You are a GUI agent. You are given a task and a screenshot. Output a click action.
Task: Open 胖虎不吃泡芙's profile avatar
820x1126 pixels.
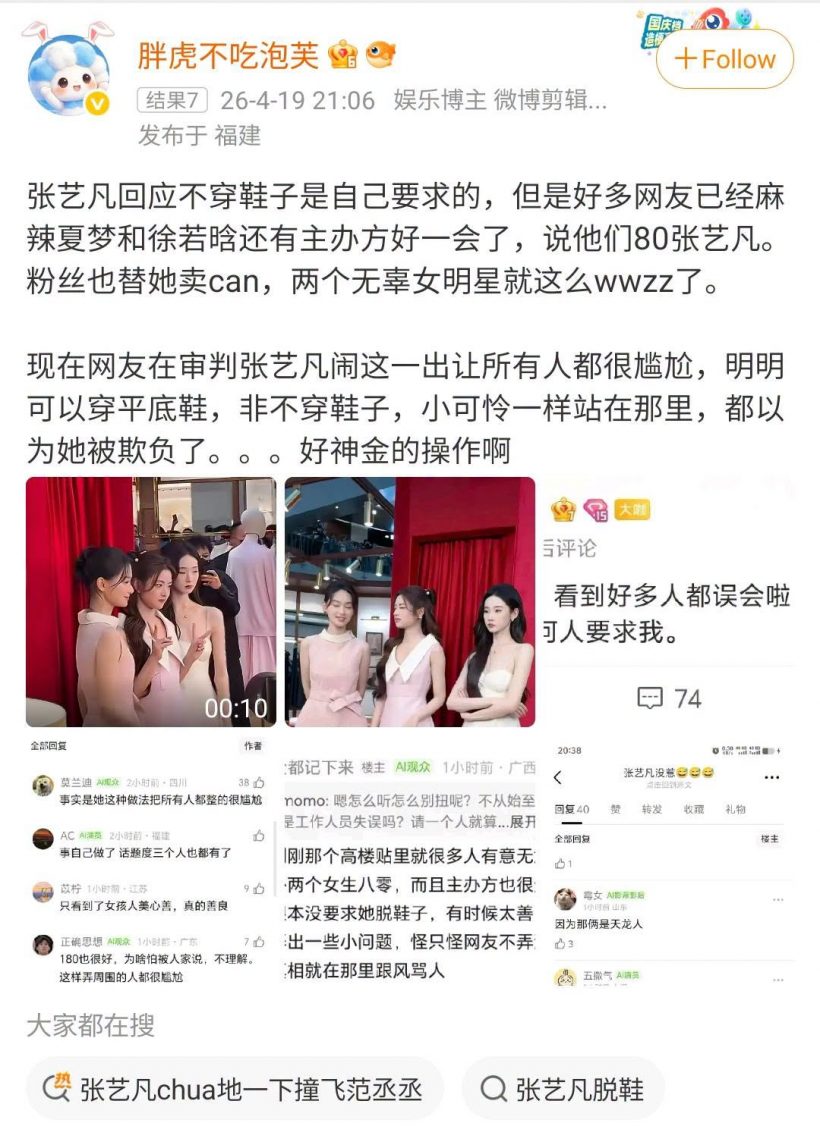[x=69, y=74]
